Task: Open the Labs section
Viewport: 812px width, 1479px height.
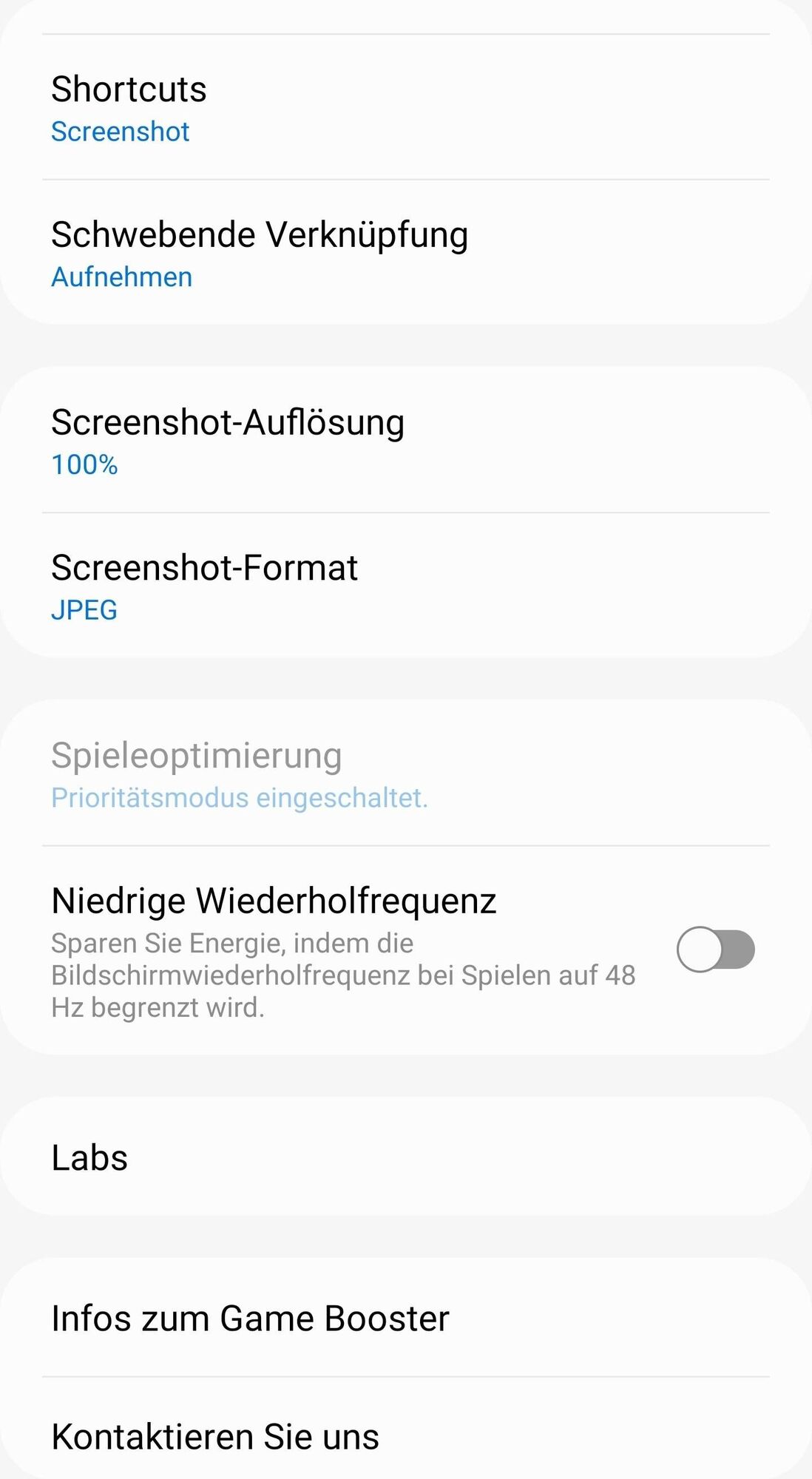Action: pos(405,1157)
